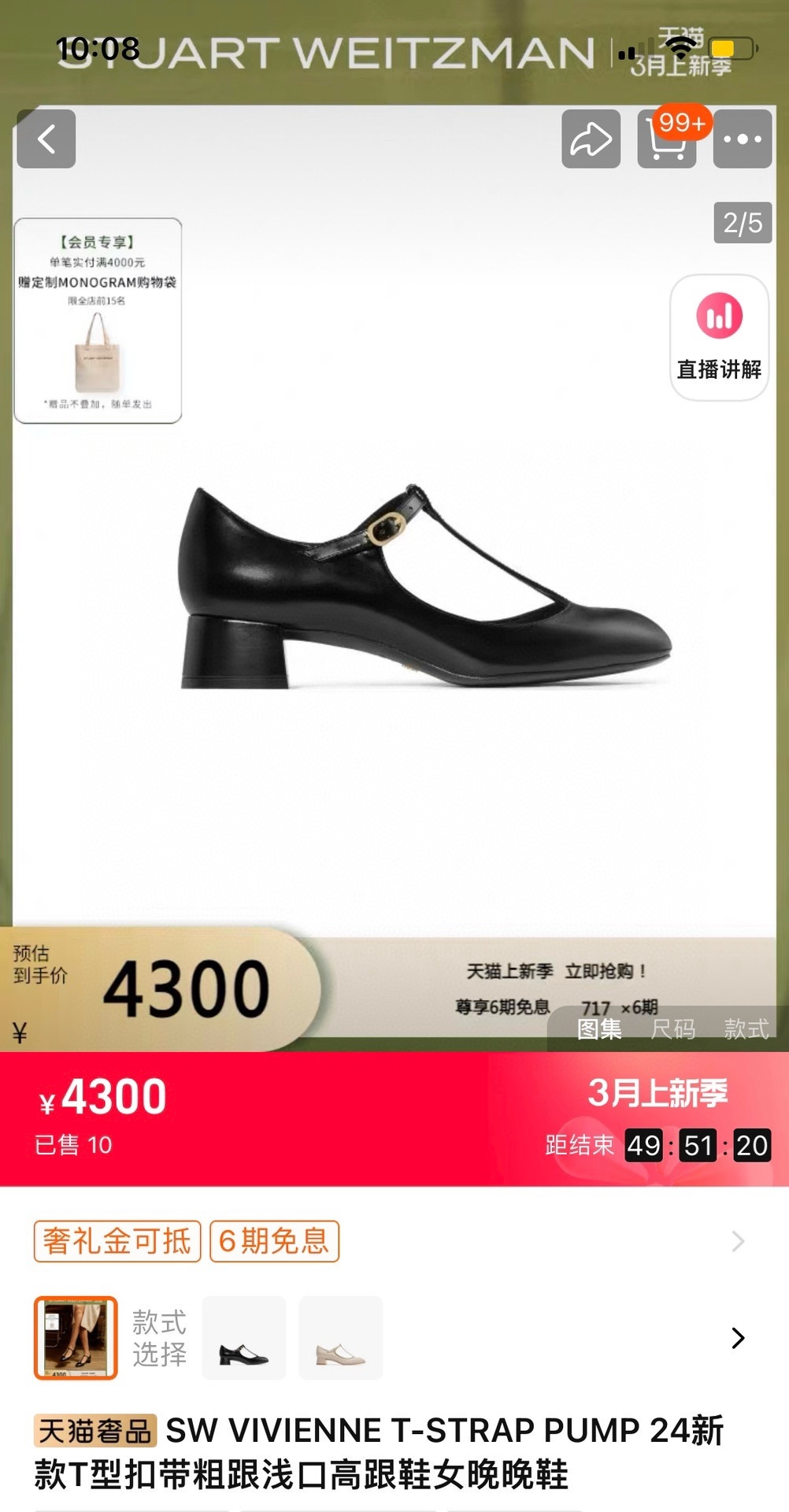
Task: Select the model-worn style thumbnail
Action: click(76, 1338)
